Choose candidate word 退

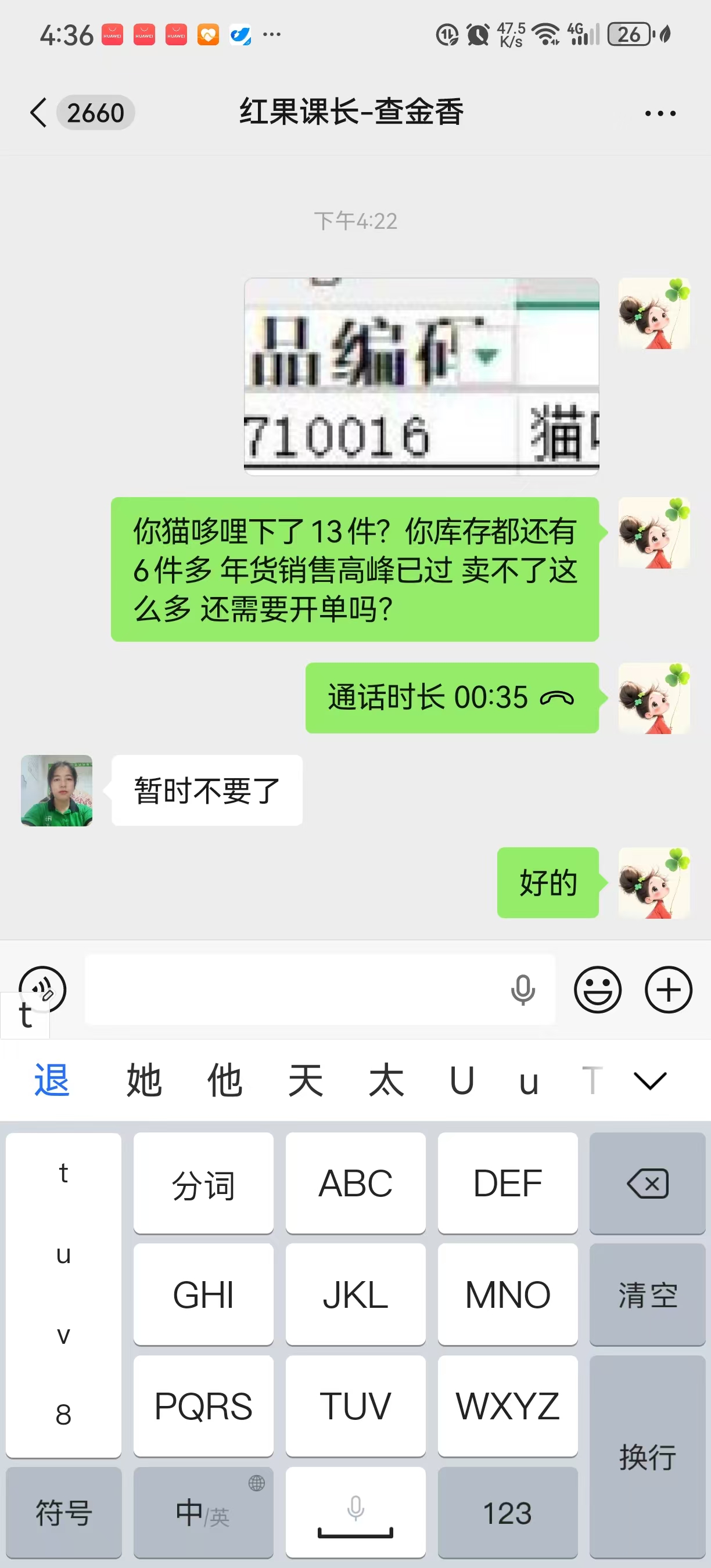click(x=52, y=1081)
